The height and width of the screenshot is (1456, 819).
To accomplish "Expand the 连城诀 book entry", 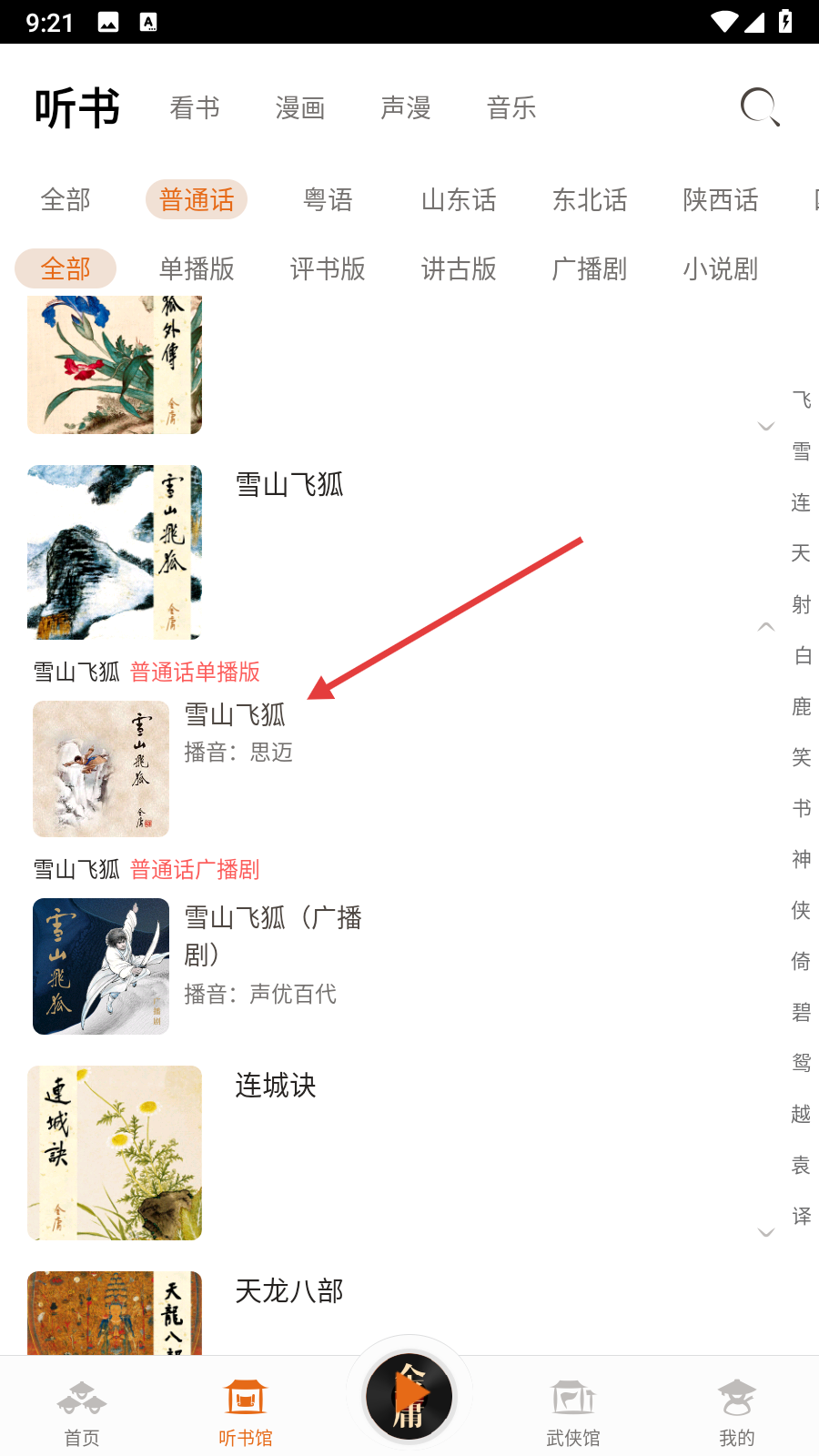I will 766,1232.
